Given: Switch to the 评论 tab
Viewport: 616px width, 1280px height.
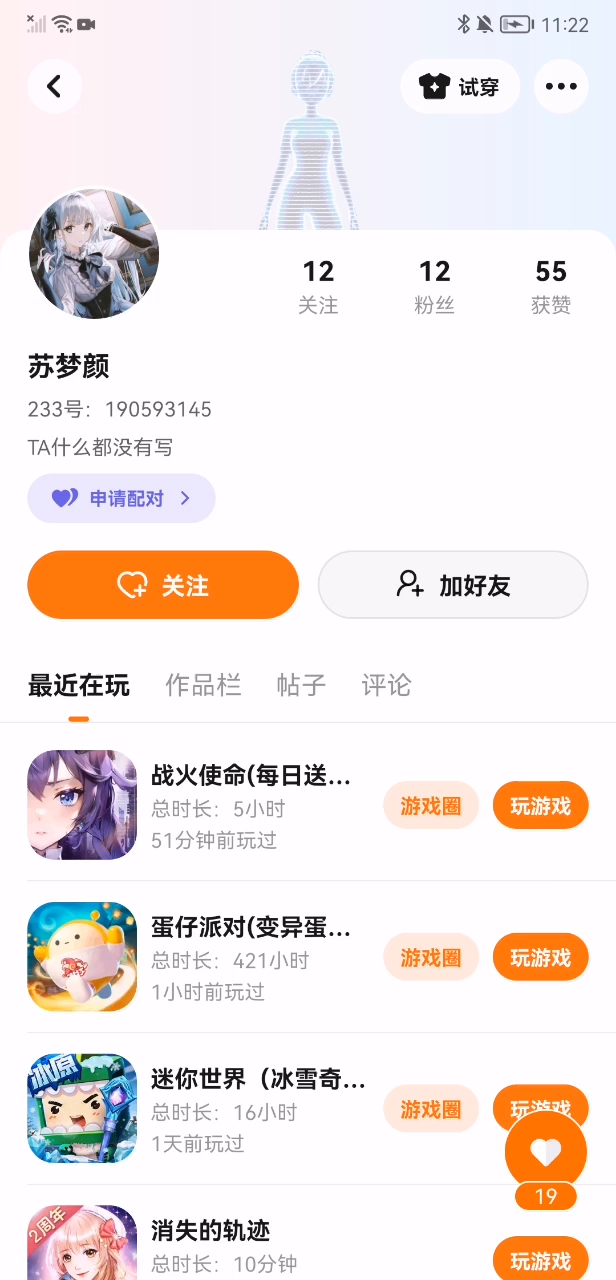Looking at the screenshot, I should pos(386,686).
